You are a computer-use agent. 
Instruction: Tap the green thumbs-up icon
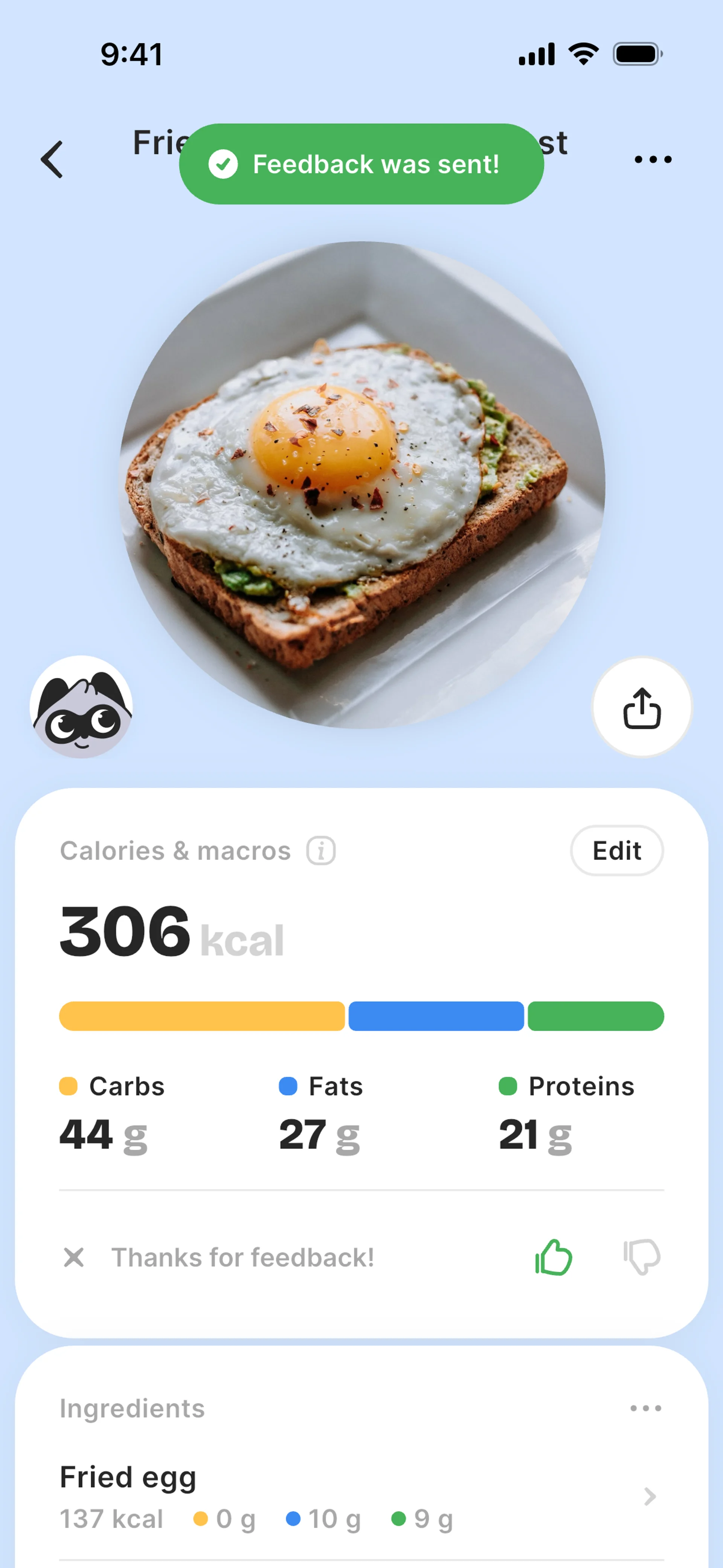pyautogui.click(x=553, y=1257)
